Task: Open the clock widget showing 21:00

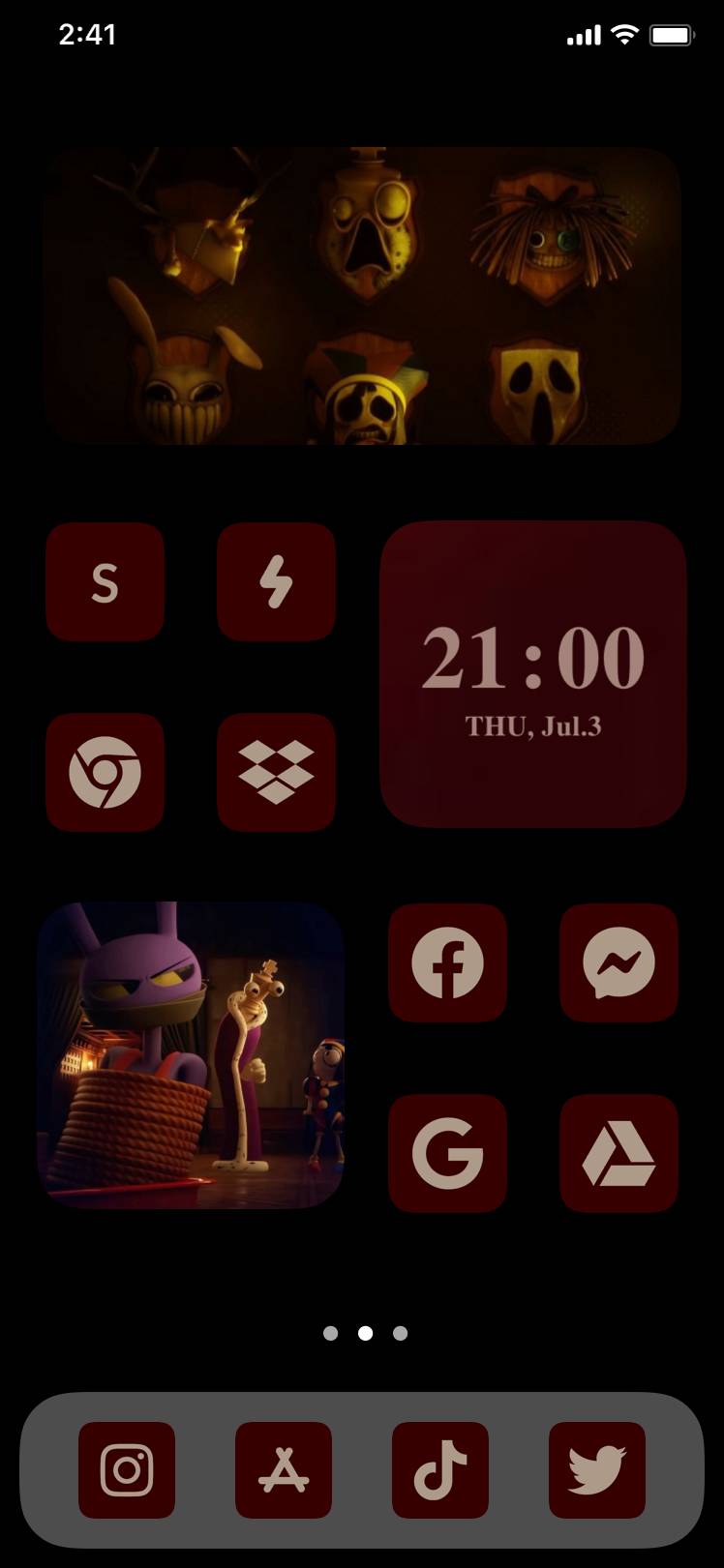Action: pyautogui.click(x=533, y=674)
